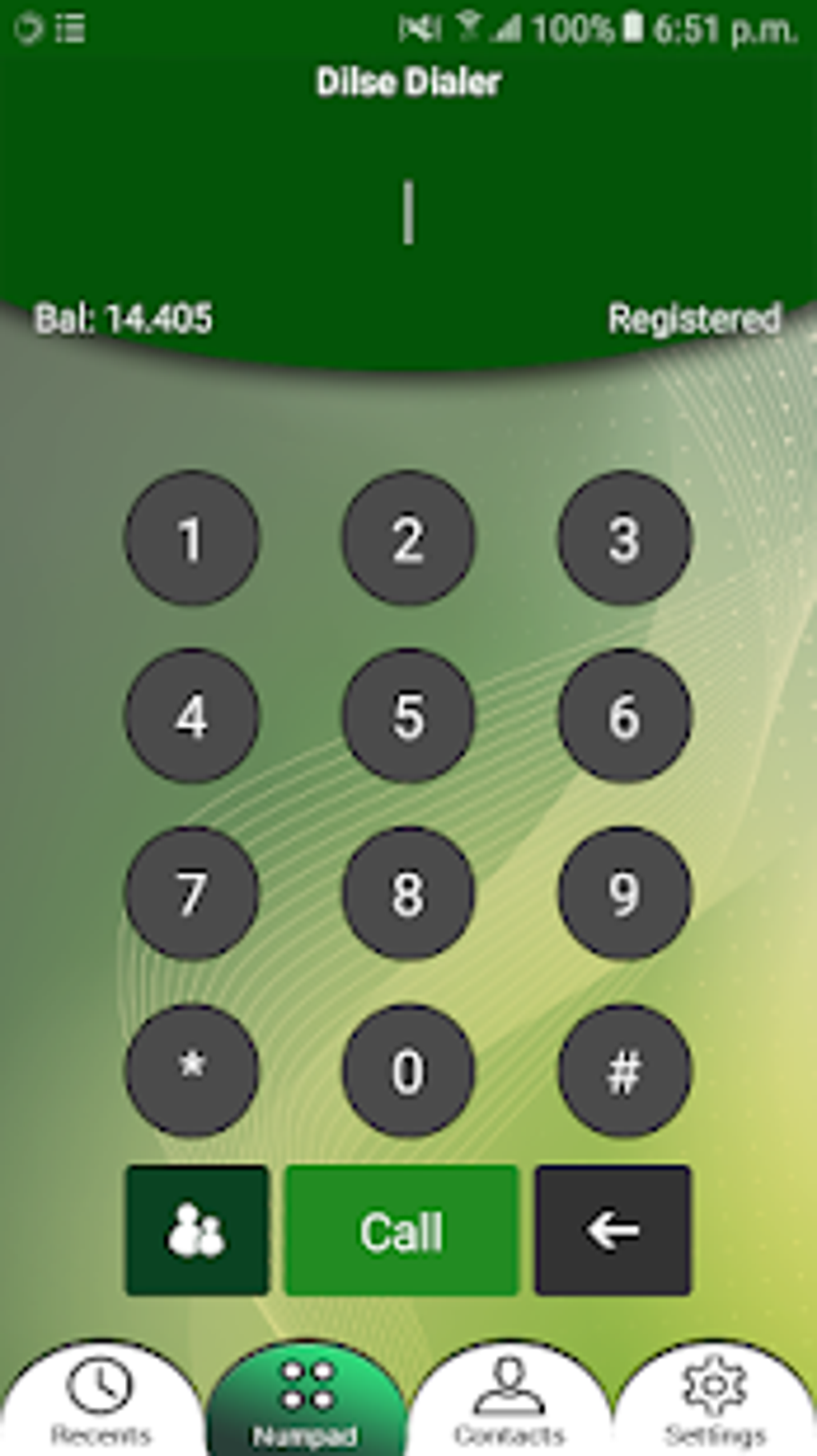Tap digit 1 on the numpad
Screen dimensions: 817x1456
tap(191, 538)
